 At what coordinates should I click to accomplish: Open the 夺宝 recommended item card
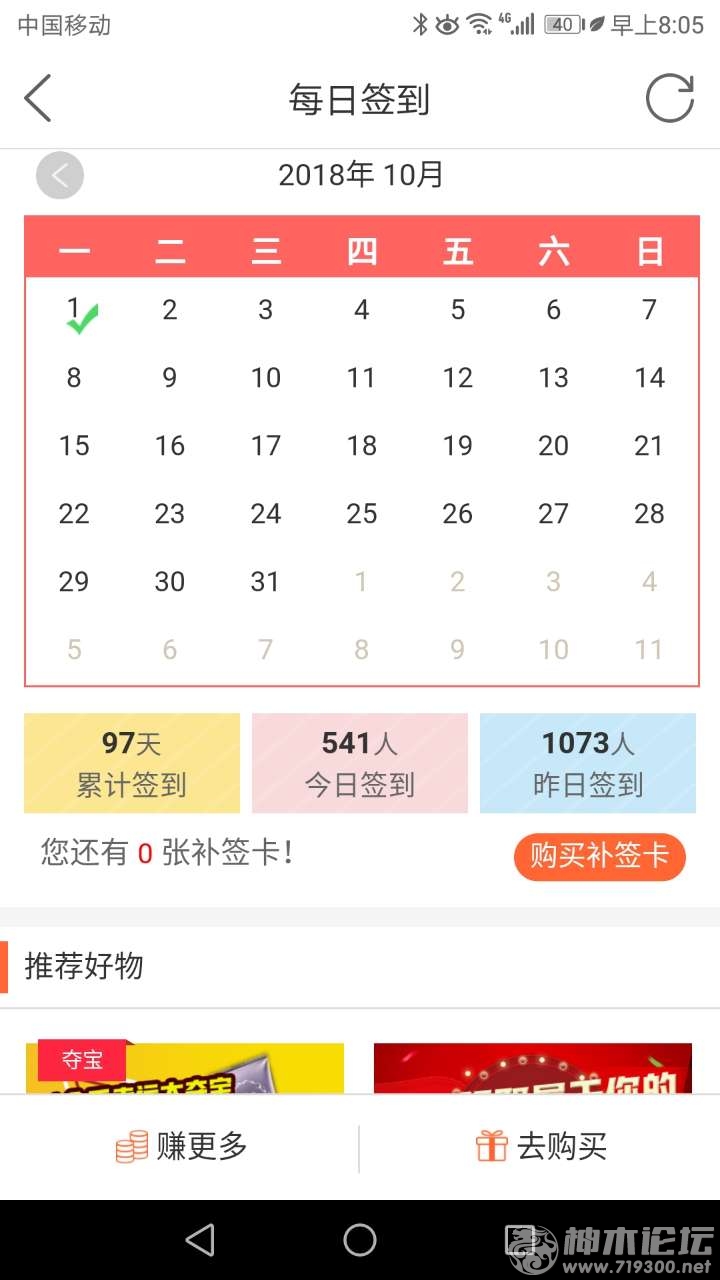point(185,1069)
